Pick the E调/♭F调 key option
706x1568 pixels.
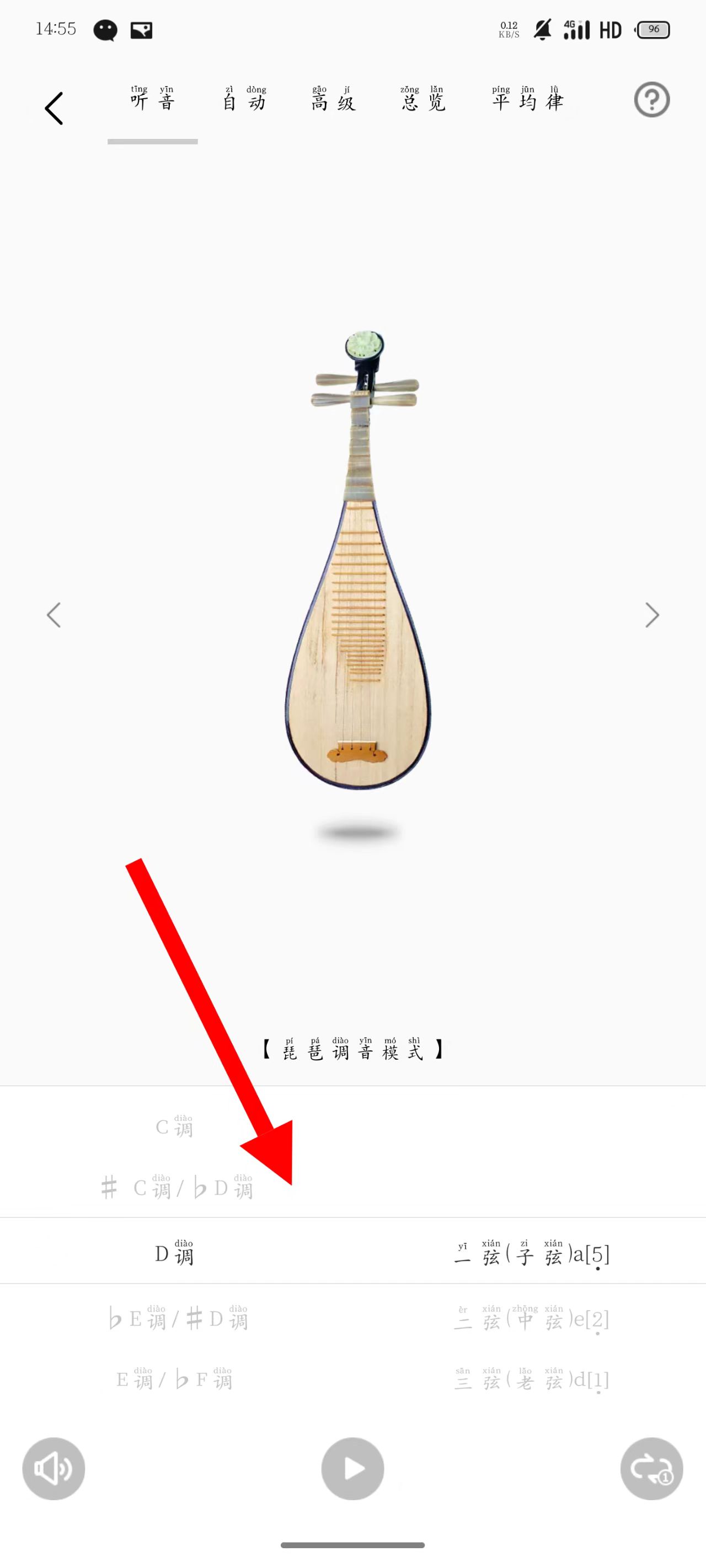coord(175,1379)
